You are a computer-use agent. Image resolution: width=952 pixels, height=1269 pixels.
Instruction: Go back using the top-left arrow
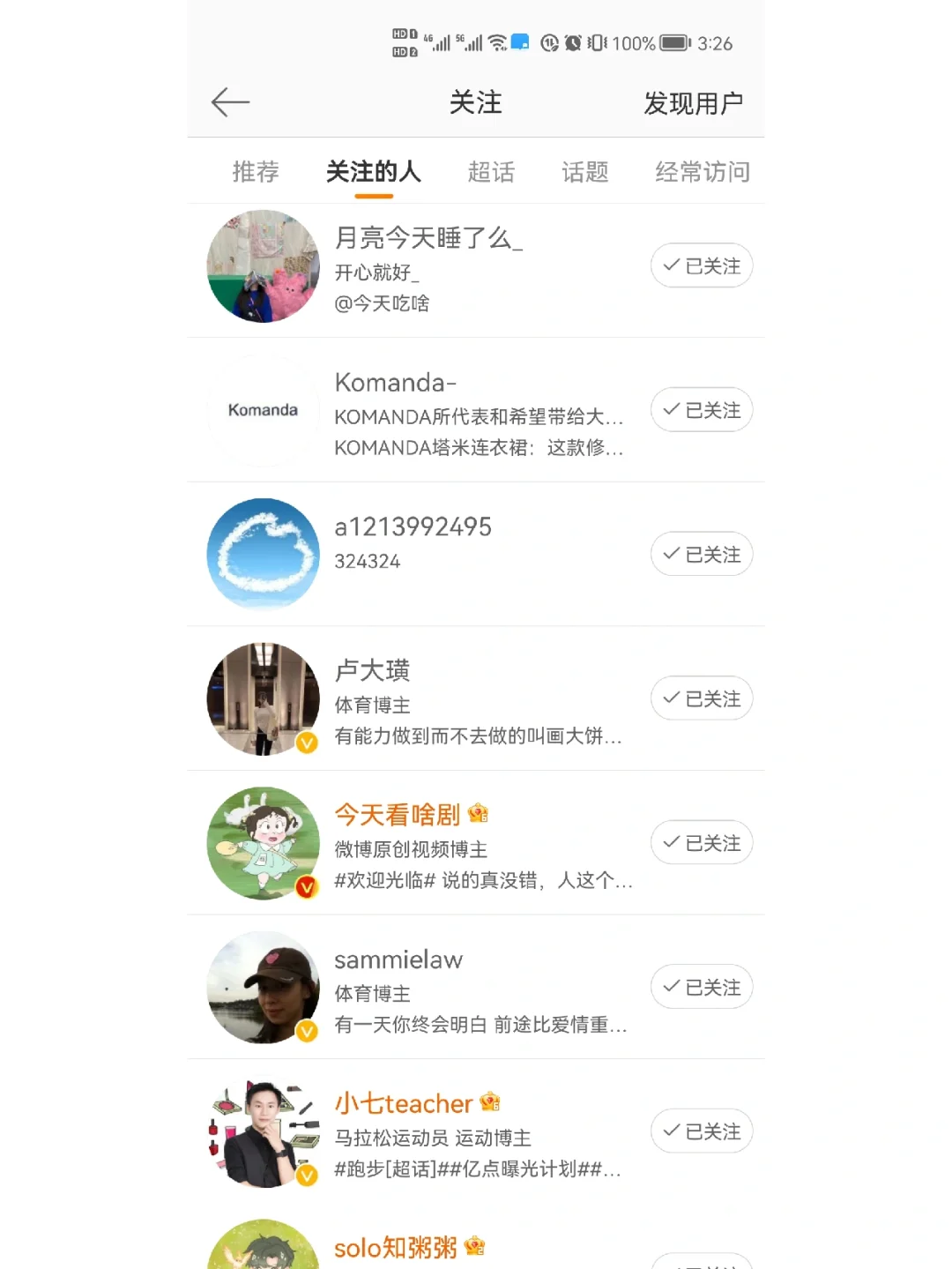pos(231,103)
